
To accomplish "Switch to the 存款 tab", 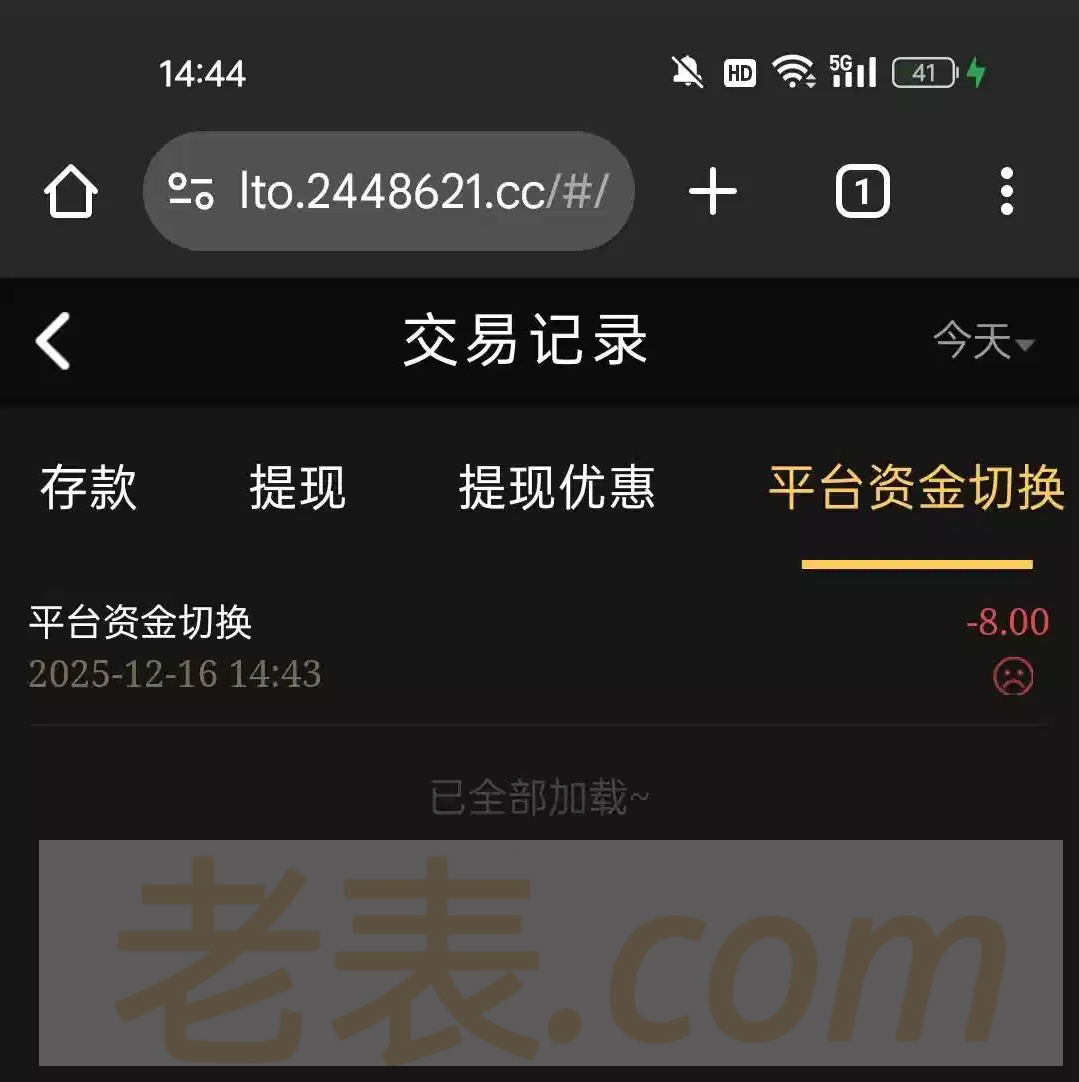I will pyautogui.click(x=88, y=488).
